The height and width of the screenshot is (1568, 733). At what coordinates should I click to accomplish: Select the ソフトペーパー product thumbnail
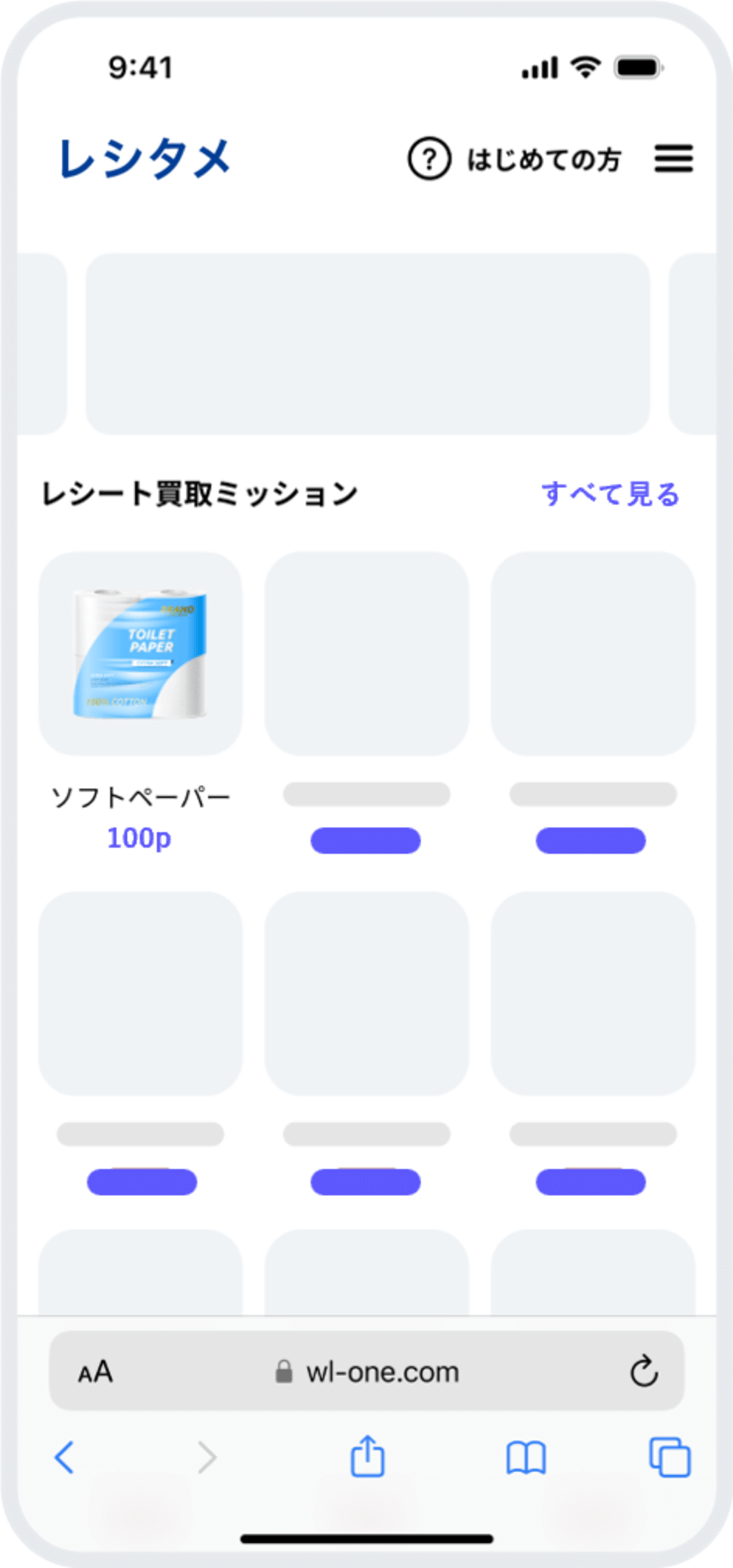pos(141,652)
